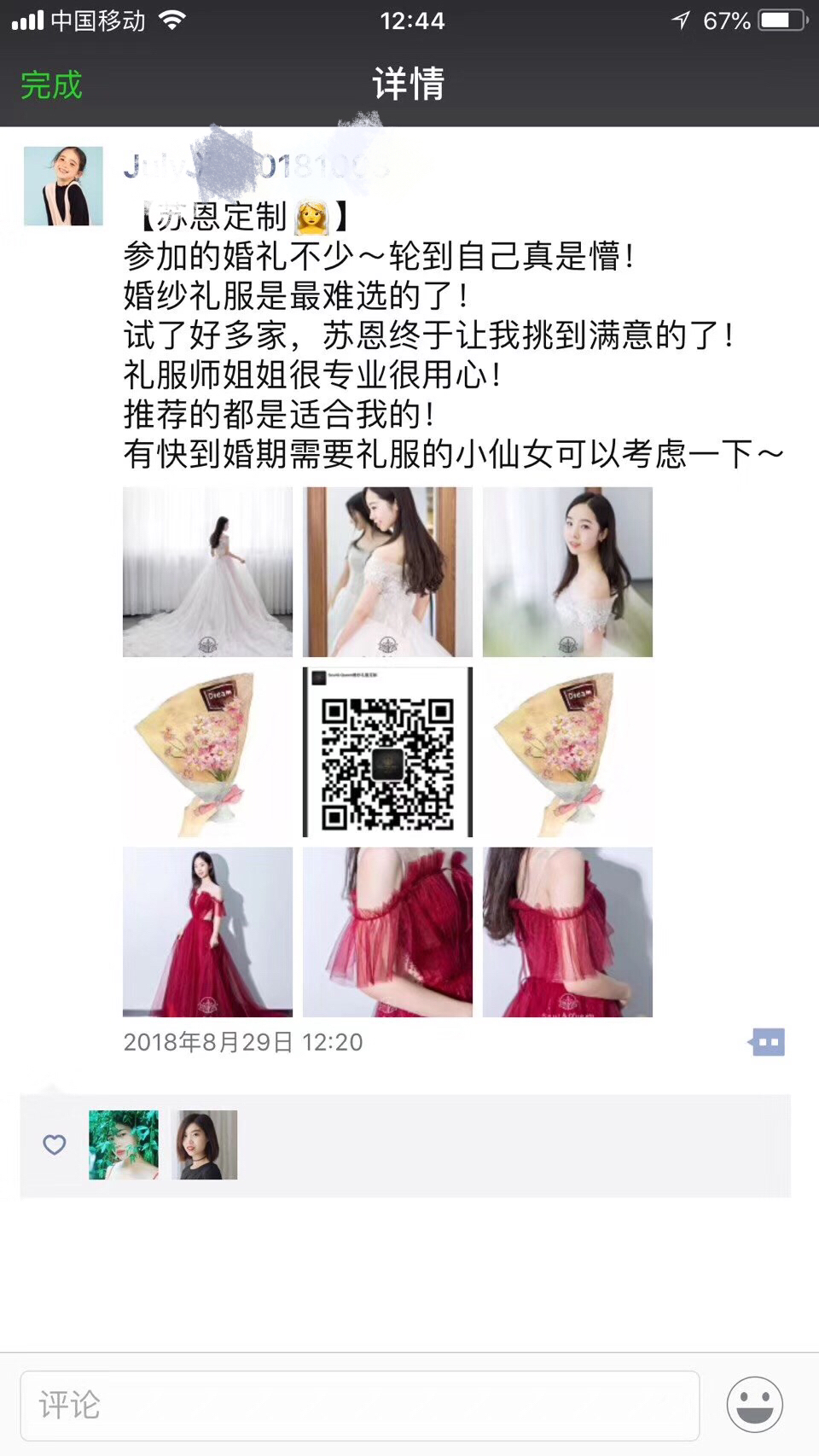The image size is (819, 1456).
Task: Open the bride portrait photo by window
Action: [567, 571]
